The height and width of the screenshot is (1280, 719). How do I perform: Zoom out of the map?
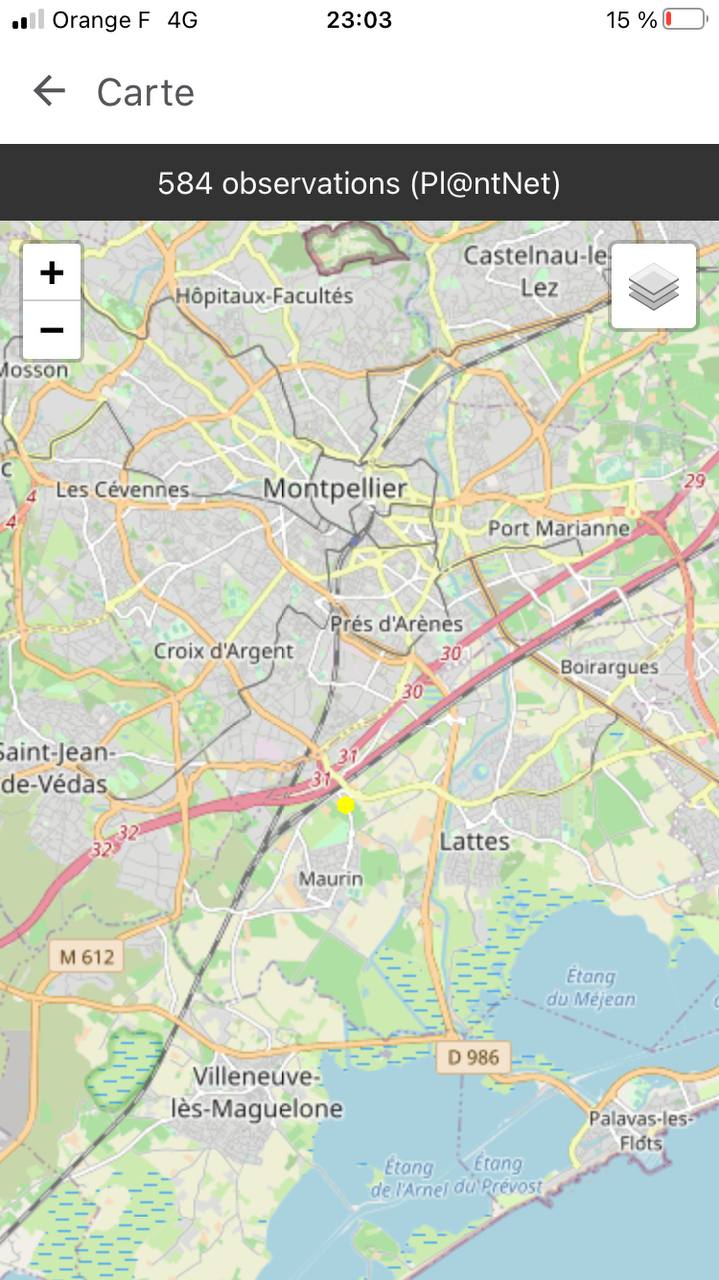tap(52, 330)
